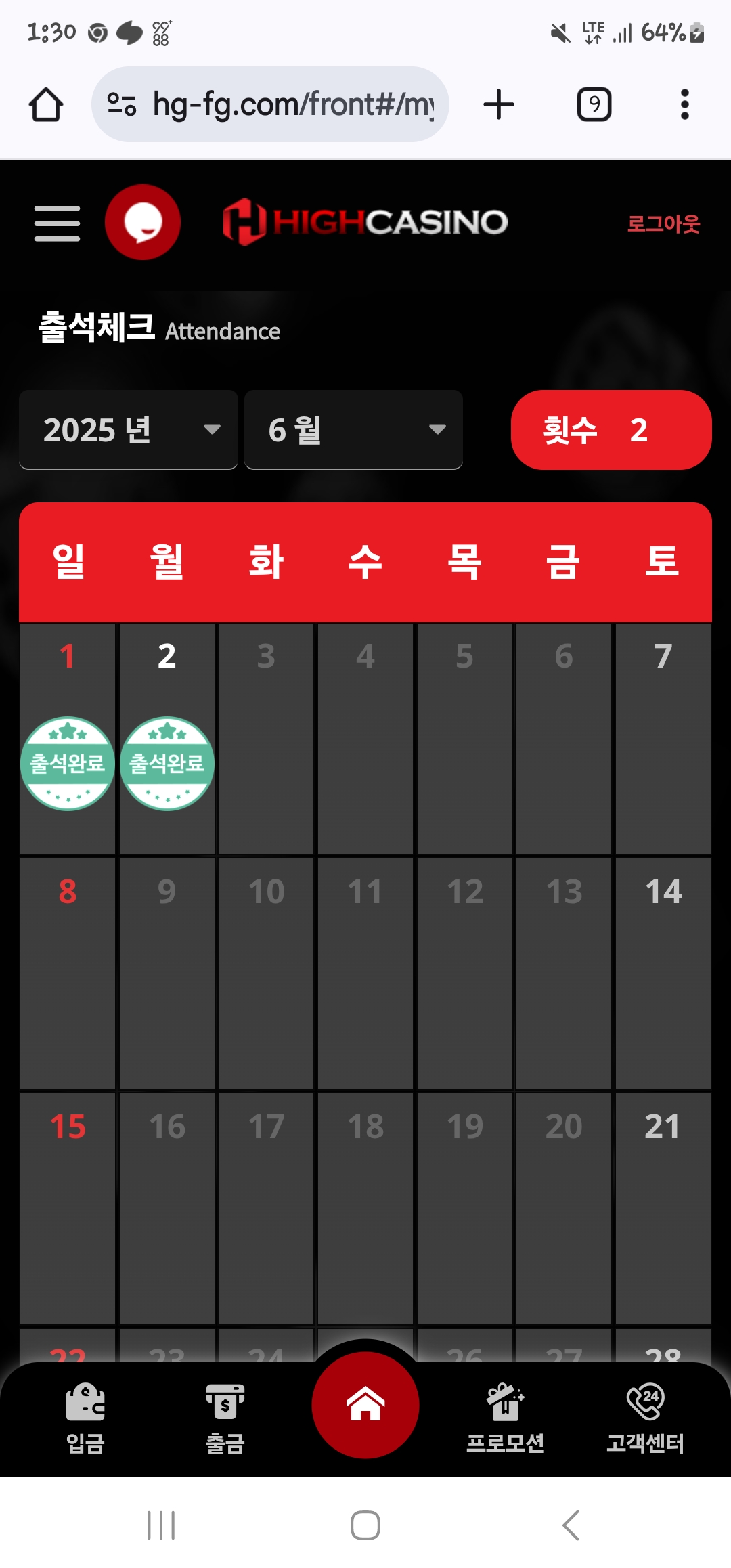Open the browser overflow menu
This screenshot has height=1568, width=731.
click(x=684, y=104)
